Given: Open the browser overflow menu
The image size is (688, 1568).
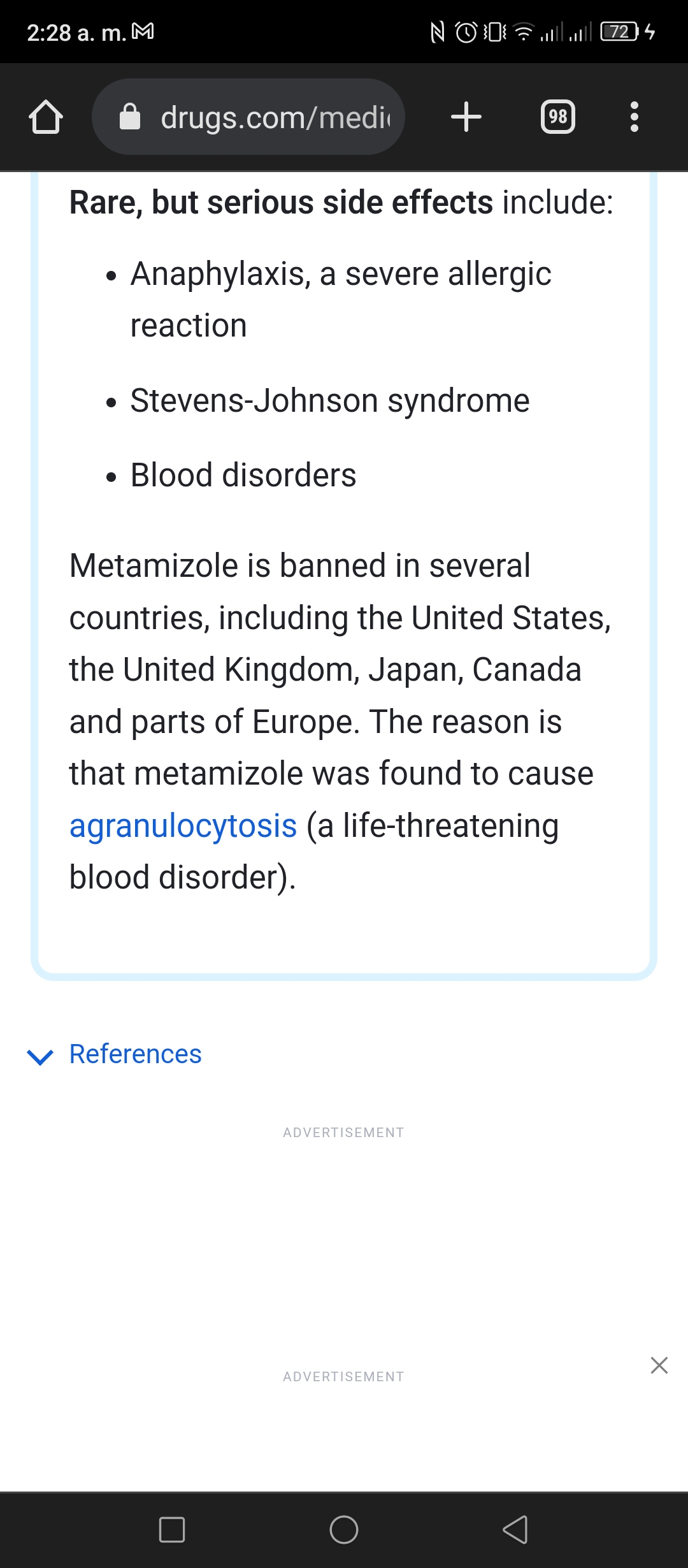Looking at the screenshot, I should point(634,117).
